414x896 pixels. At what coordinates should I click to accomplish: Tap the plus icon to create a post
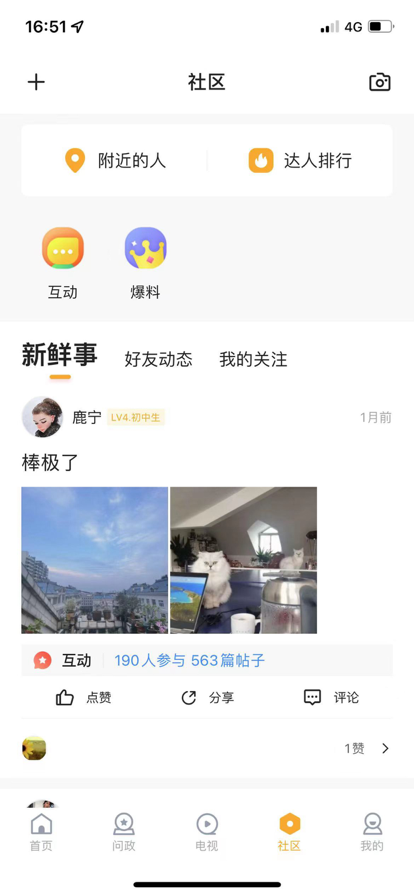[x=36, y=82]
